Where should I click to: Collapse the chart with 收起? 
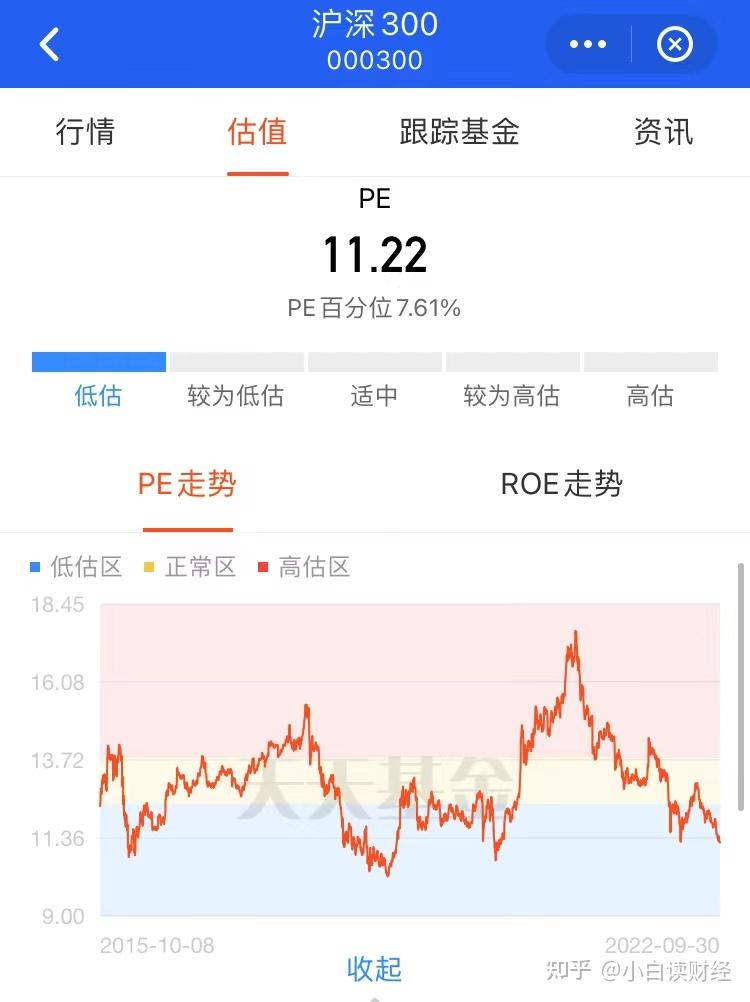tap(374, 968)
